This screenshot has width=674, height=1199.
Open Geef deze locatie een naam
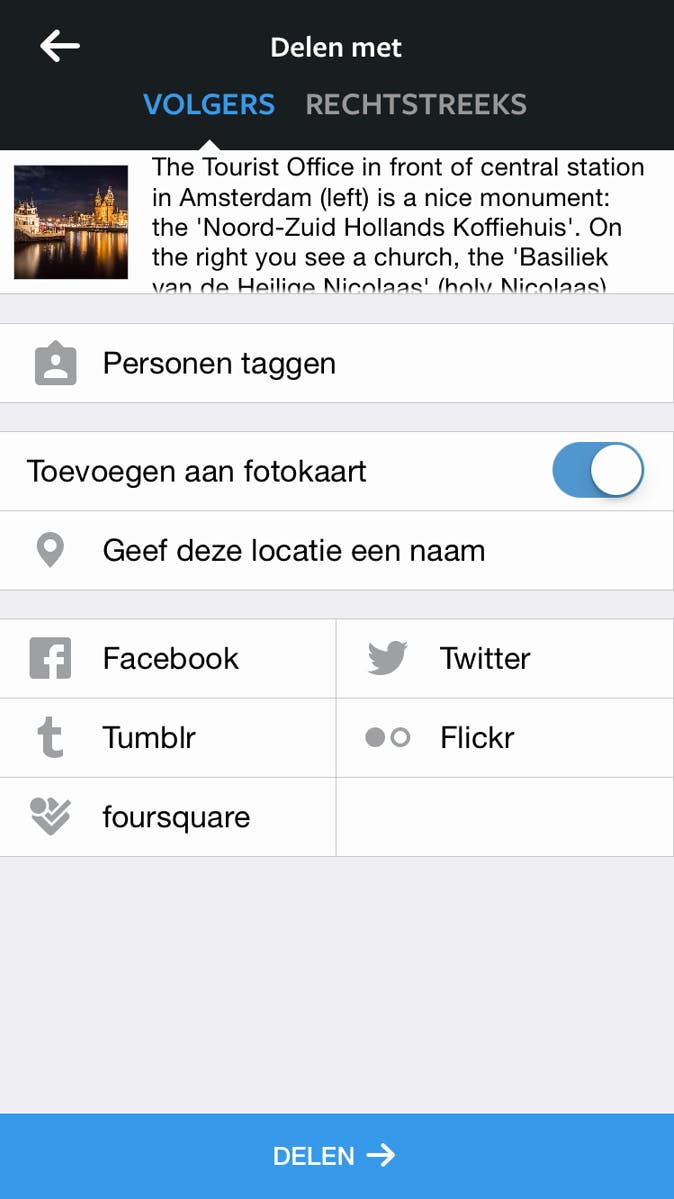click(x=337, y=550)
